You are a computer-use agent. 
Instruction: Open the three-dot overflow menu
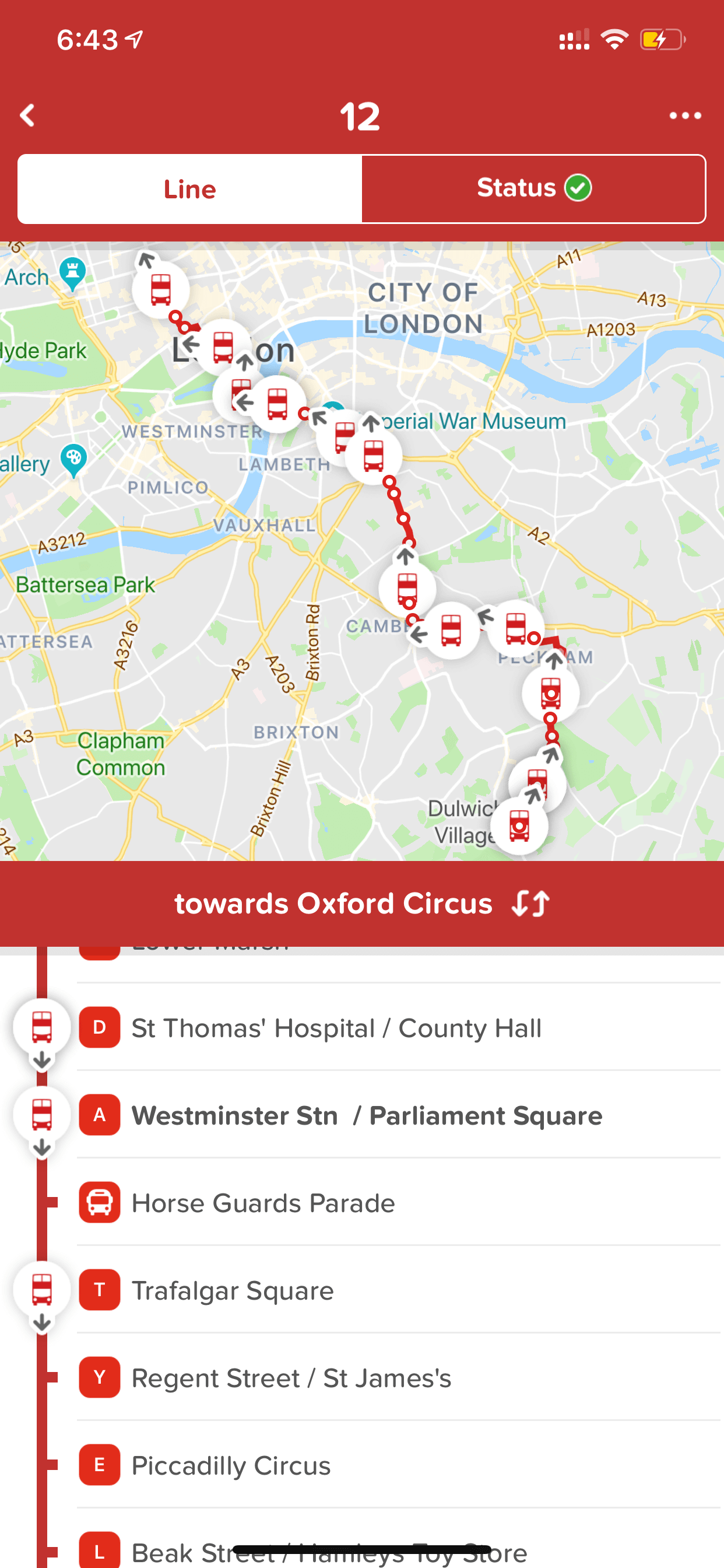coord(685,115)
